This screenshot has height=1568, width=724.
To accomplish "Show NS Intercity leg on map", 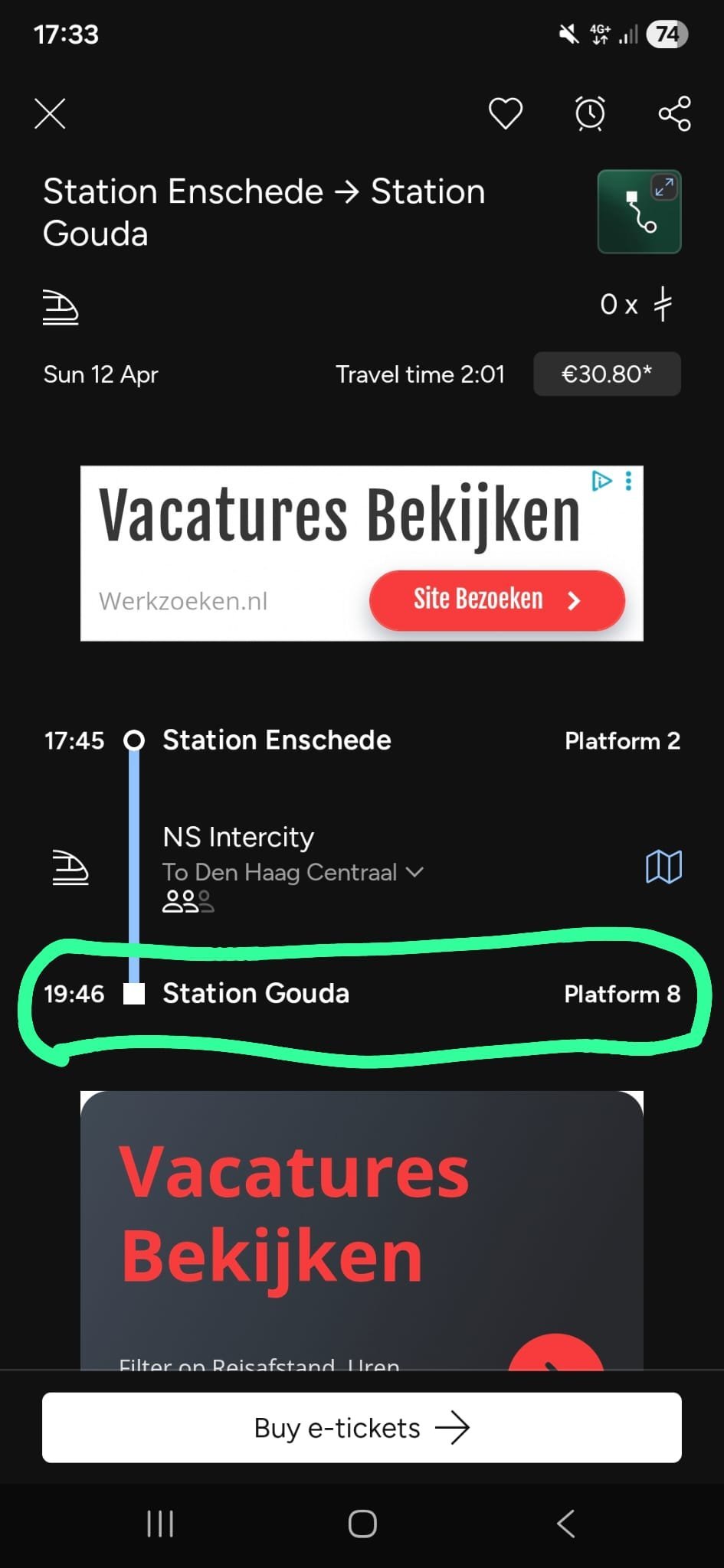I will [x=663, y=867].
